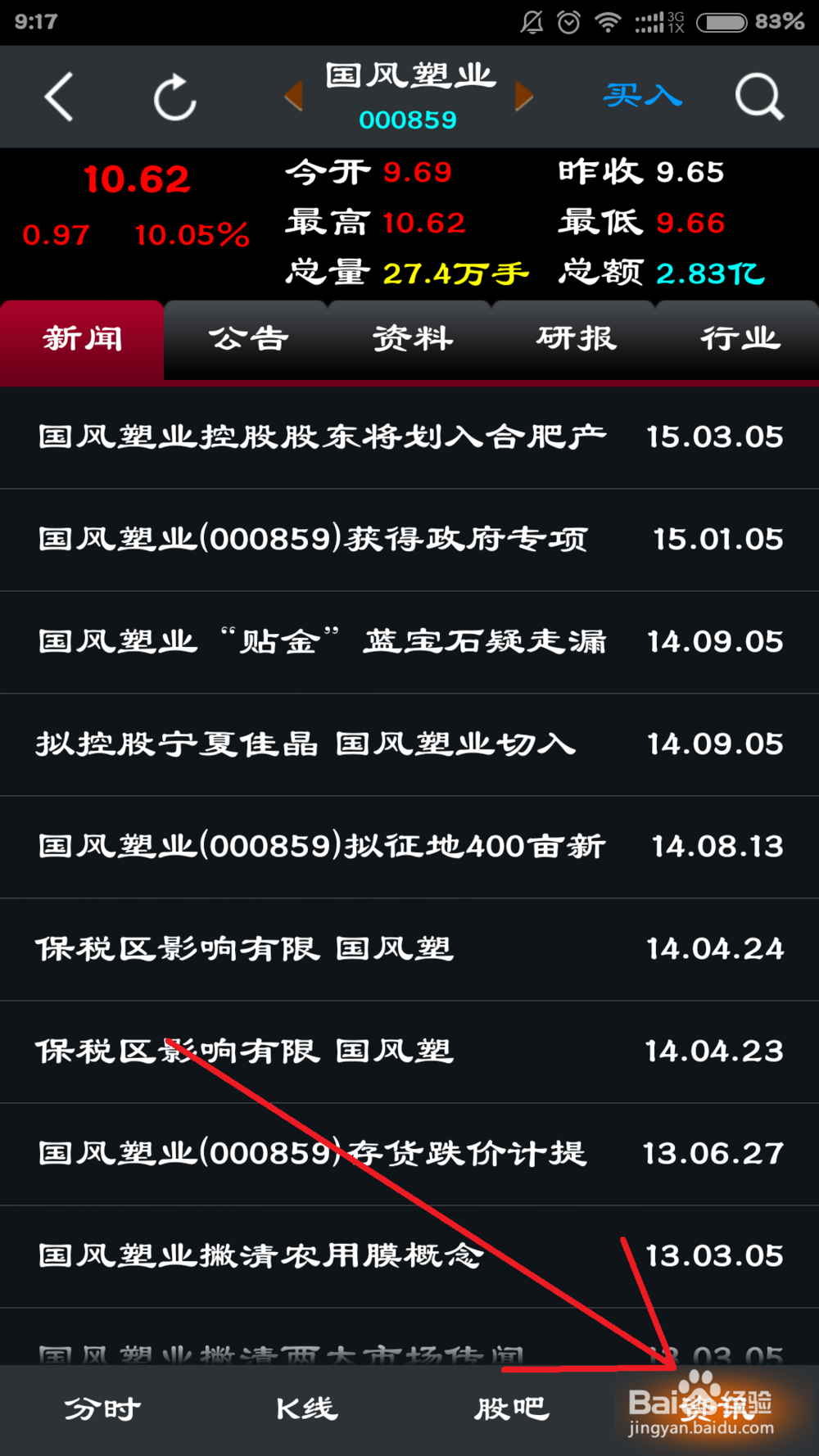Open the 000859 stock code header
Viewport: 819px width, 1456px height.
(x=409, y=120)
